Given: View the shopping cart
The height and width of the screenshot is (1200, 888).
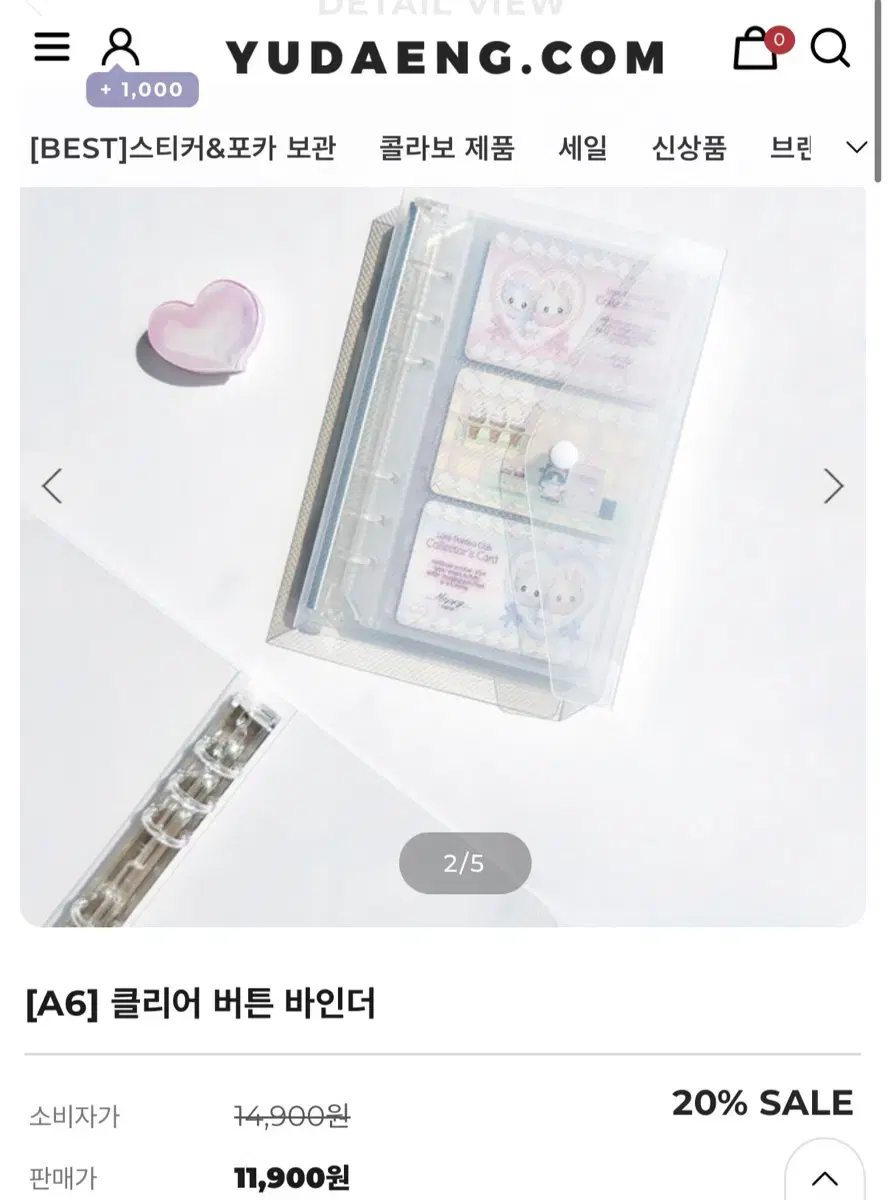Looking at the screenshot, I should coord(756,50).
